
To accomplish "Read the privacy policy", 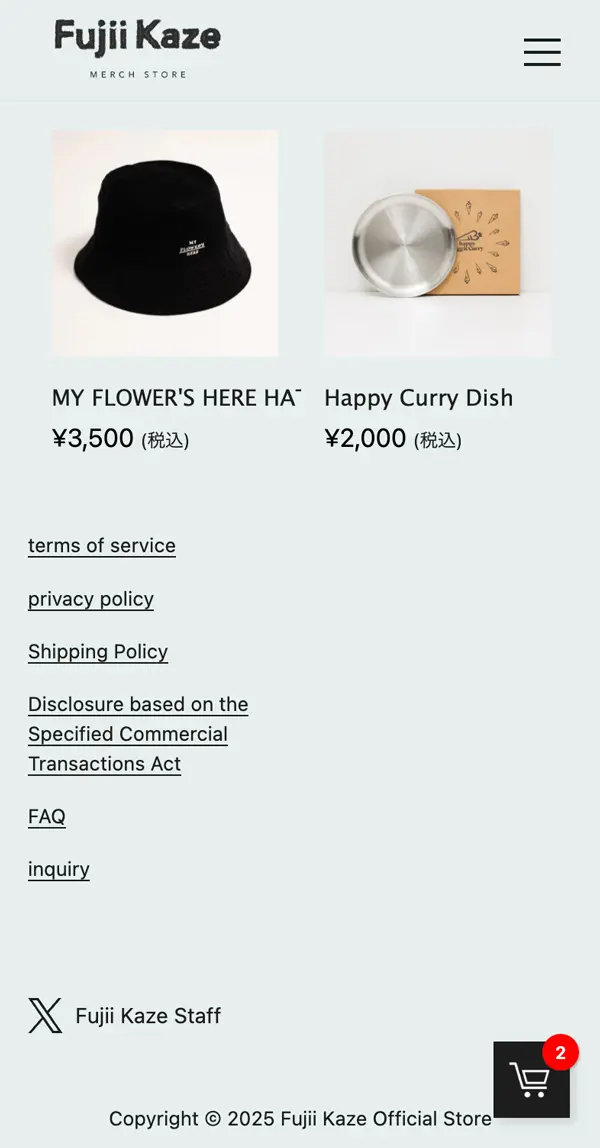I will (91, 599).
